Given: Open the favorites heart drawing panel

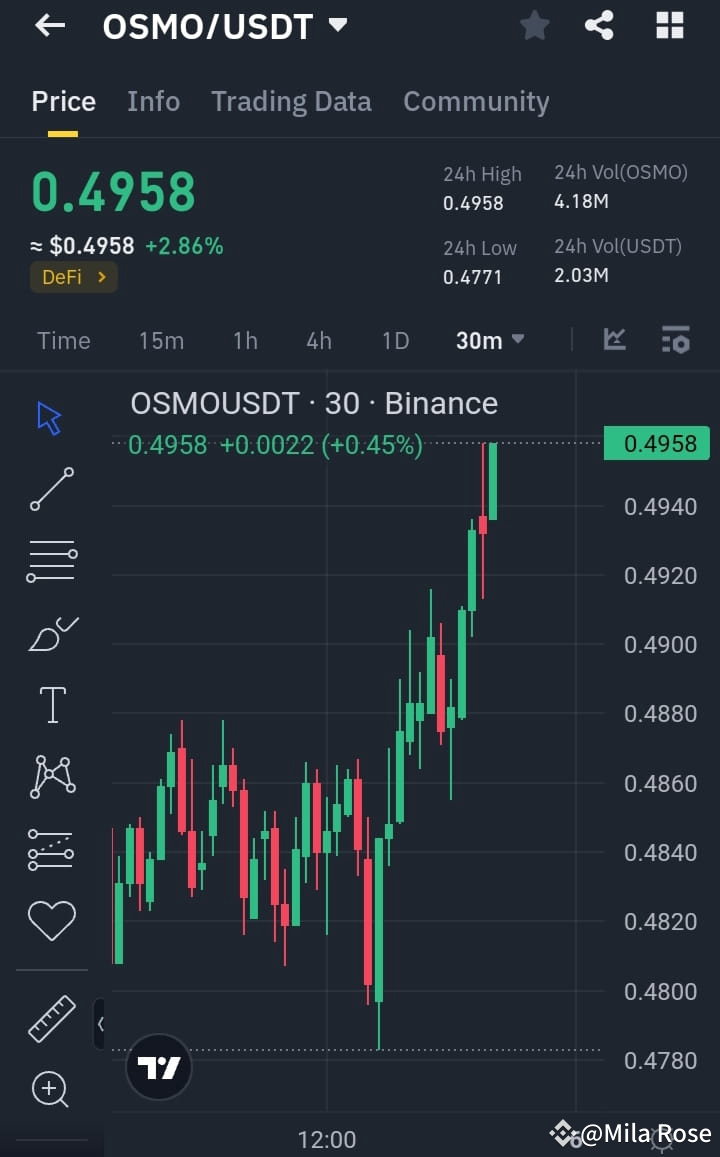Looking at the screenshot, I should click(50, 920).
